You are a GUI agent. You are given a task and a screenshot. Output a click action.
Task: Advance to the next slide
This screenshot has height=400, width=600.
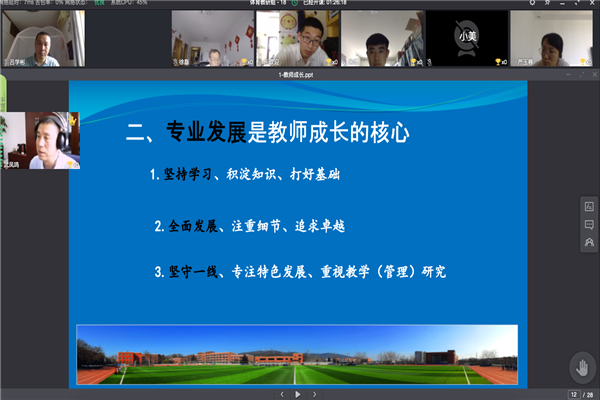click(x=315, y=394)
